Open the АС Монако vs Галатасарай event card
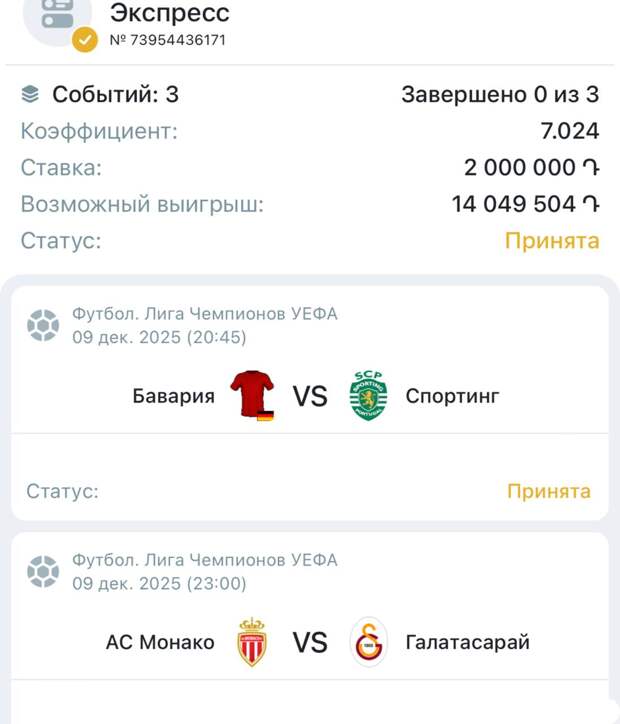The image size is (620, 724). 310,642
